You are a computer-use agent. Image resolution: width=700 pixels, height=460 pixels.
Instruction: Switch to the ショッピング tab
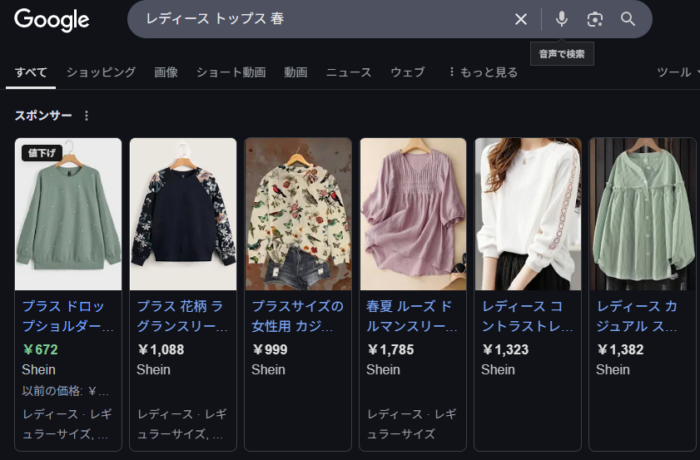click(101, 72)
